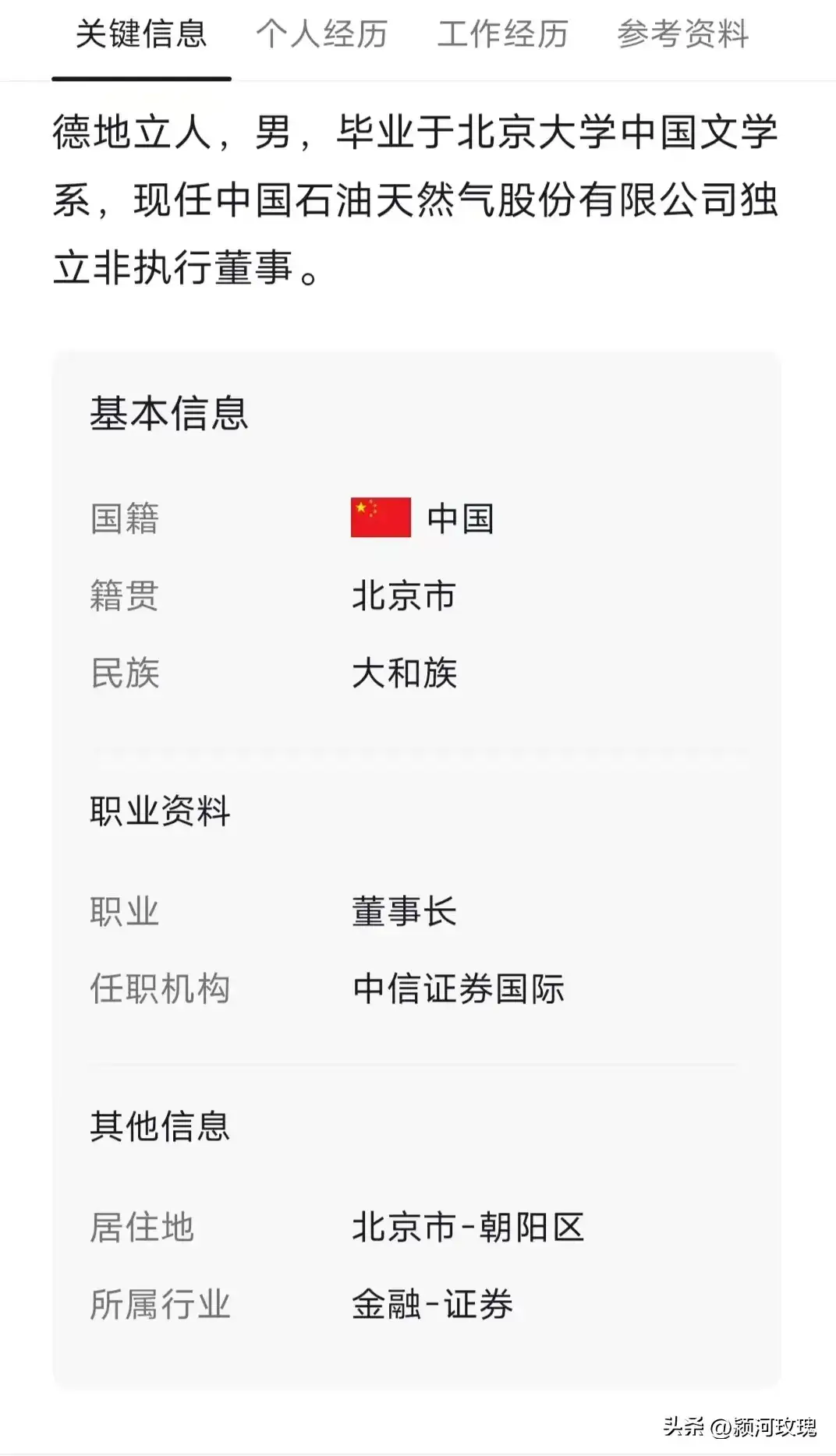Tap the 关键信息 tab
The width and height of the screenshot is (836, 1456).
(x=141, y=34)
